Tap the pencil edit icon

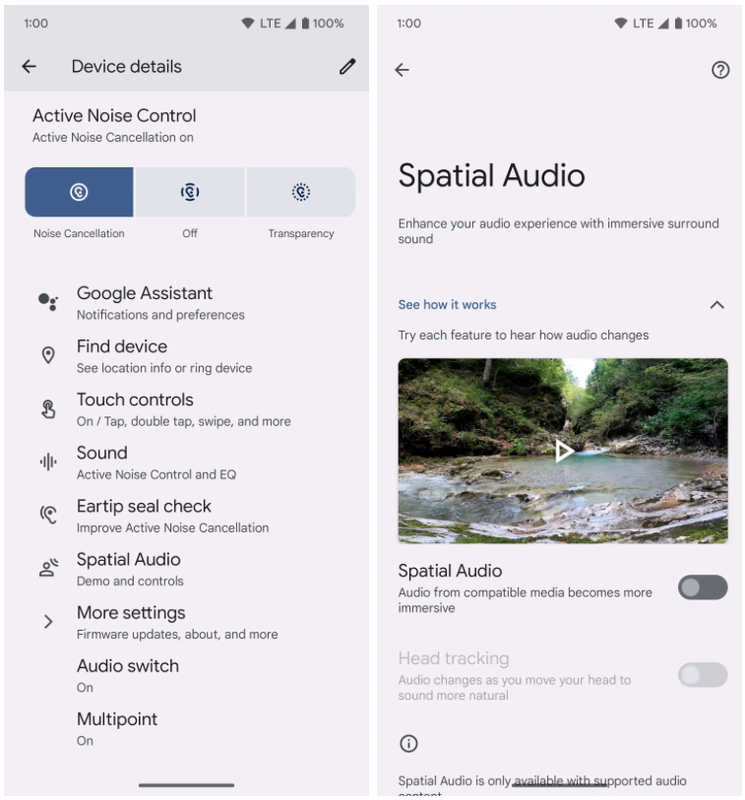347,67
